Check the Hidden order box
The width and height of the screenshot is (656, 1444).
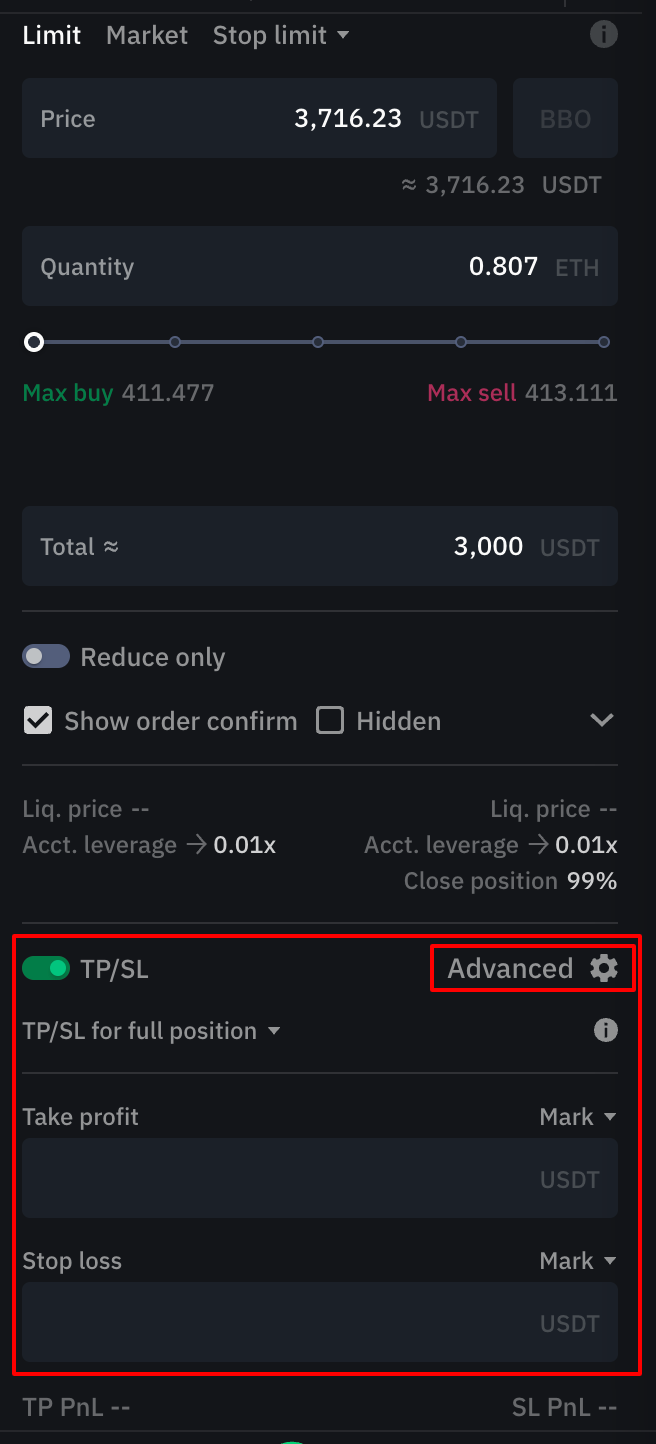(330, 721)
